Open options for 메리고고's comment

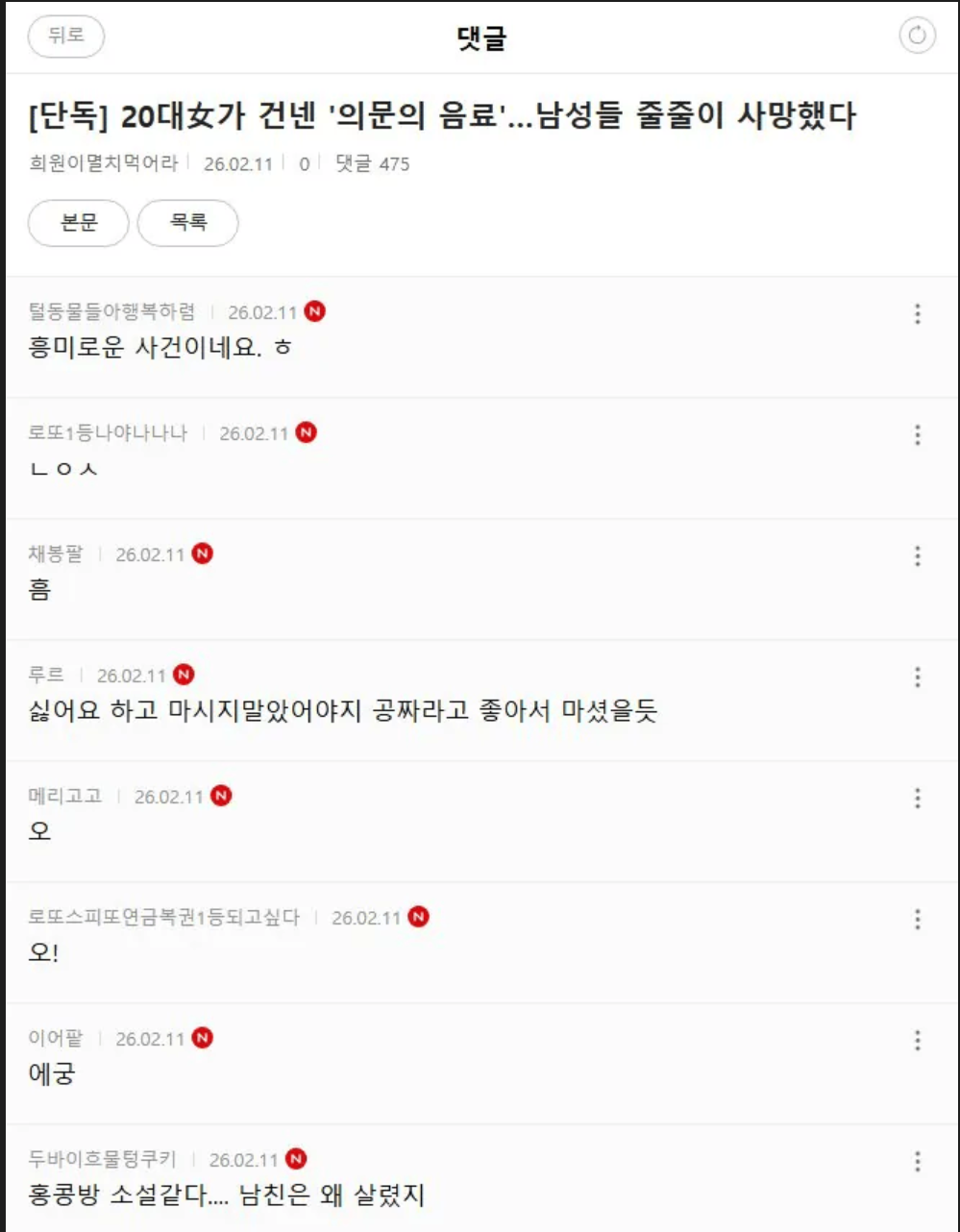tap(918, 798)
